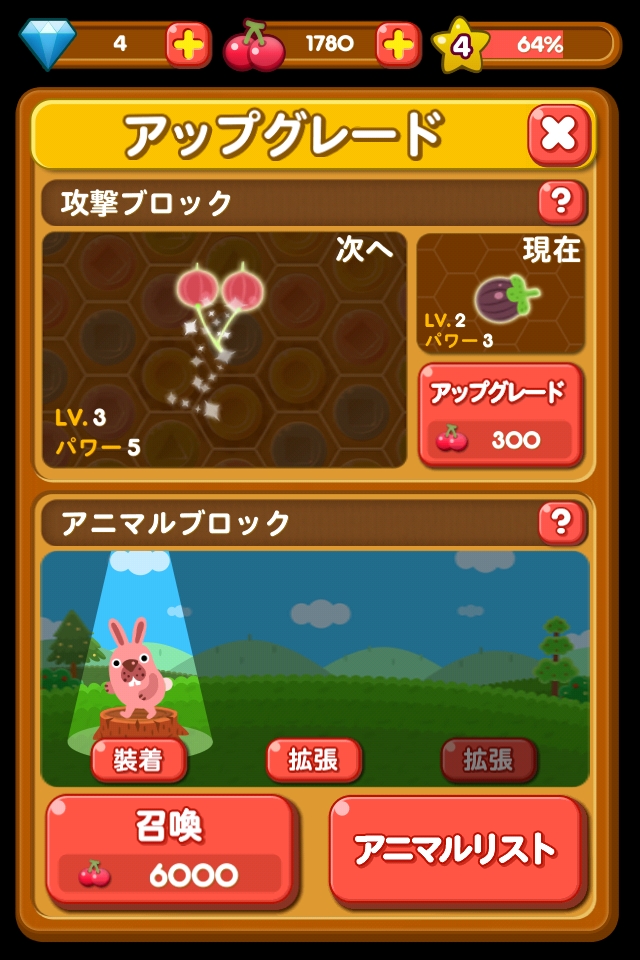Screen dimensions: 640x960
Task: Upgrade attack block for 300 cherries
Action: coord(500,415)
